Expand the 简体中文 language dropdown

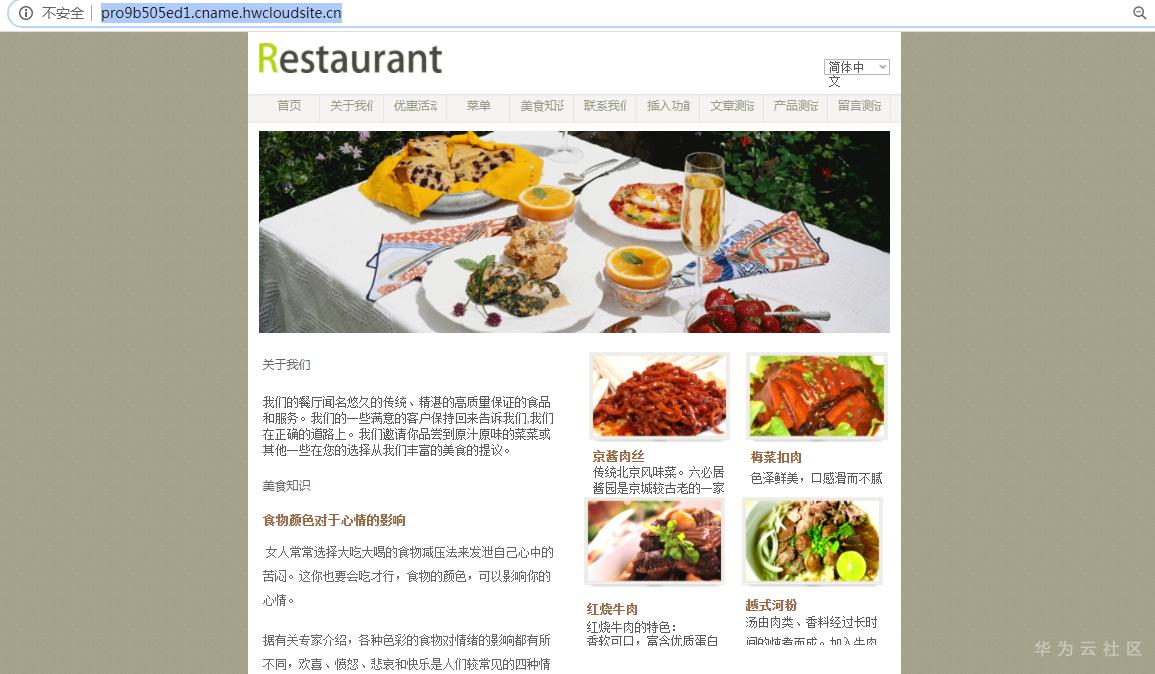point(857,67)
